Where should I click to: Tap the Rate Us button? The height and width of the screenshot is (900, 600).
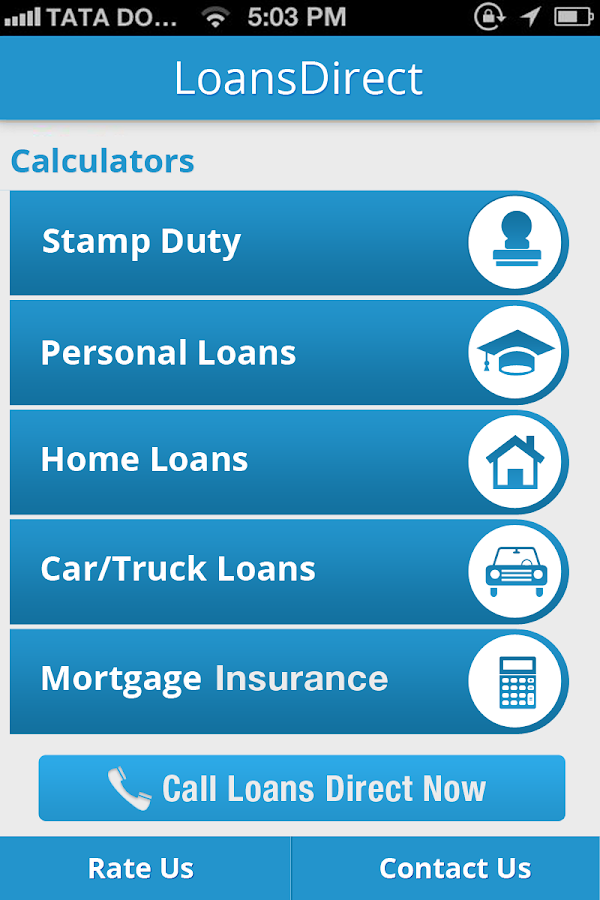pyautogui.click(x=143, y=868)
